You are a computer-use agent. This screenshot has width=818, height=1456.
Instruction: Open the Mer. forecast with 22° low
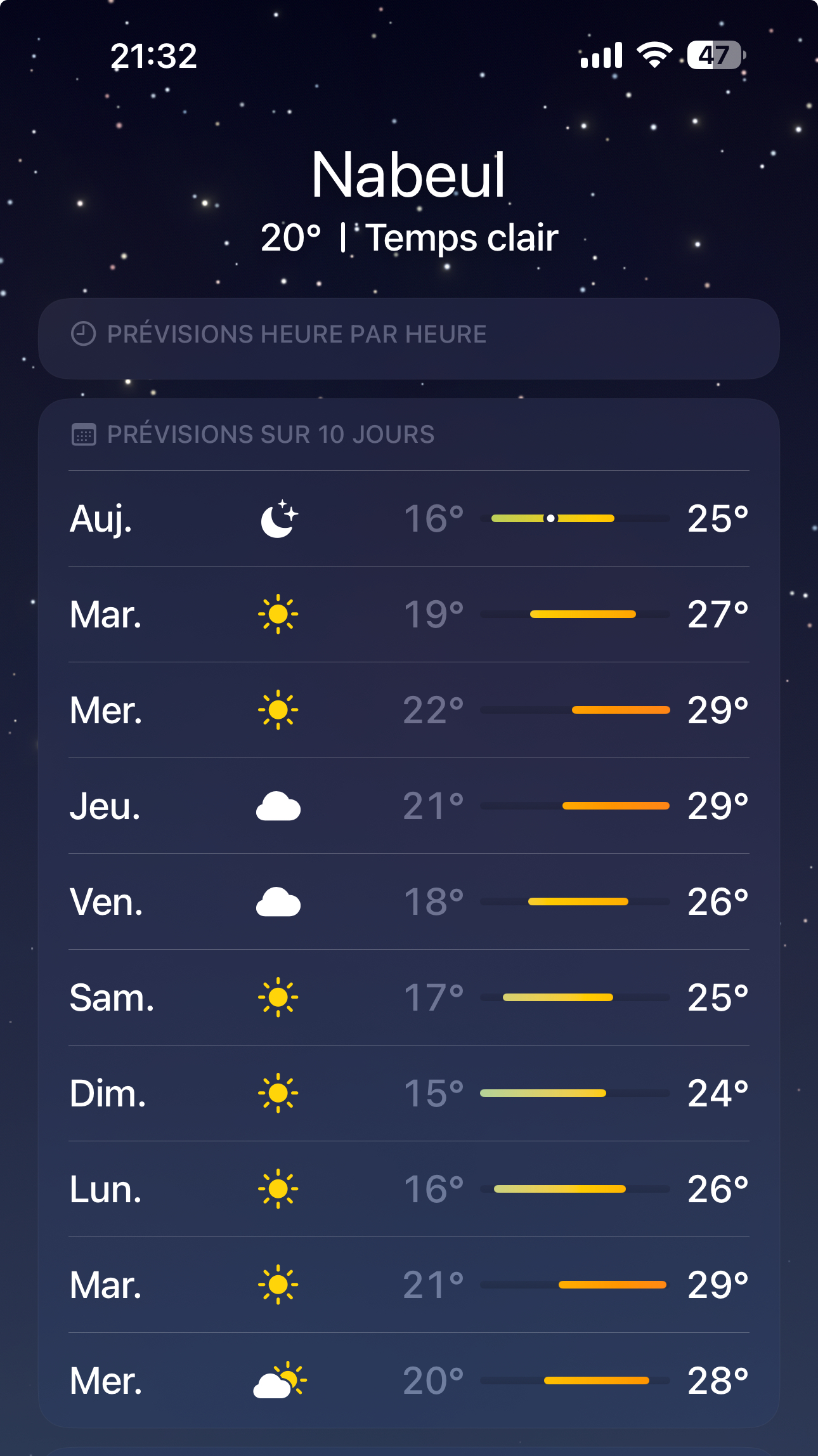[409, 711]
